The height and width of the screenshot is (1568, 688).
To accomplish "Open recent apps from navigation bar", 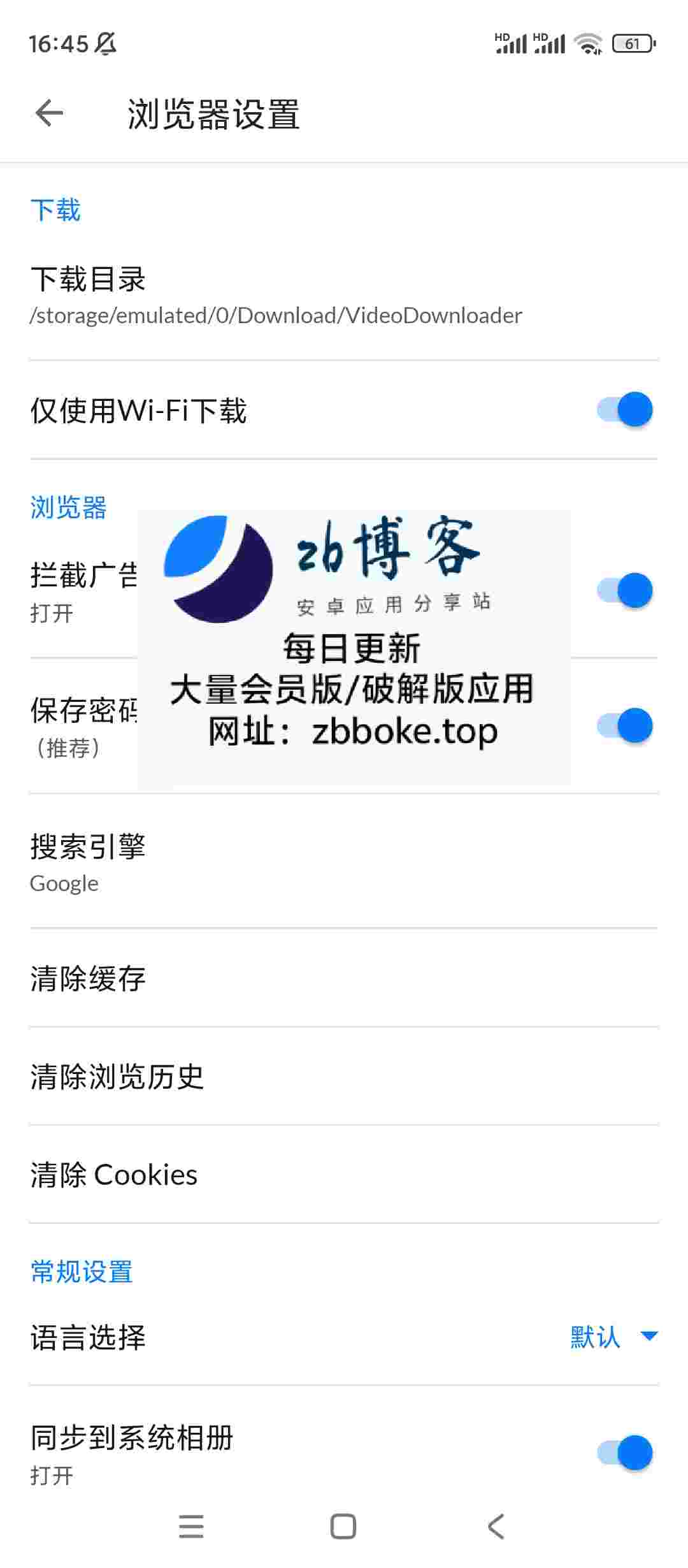I will (191, 1527).
